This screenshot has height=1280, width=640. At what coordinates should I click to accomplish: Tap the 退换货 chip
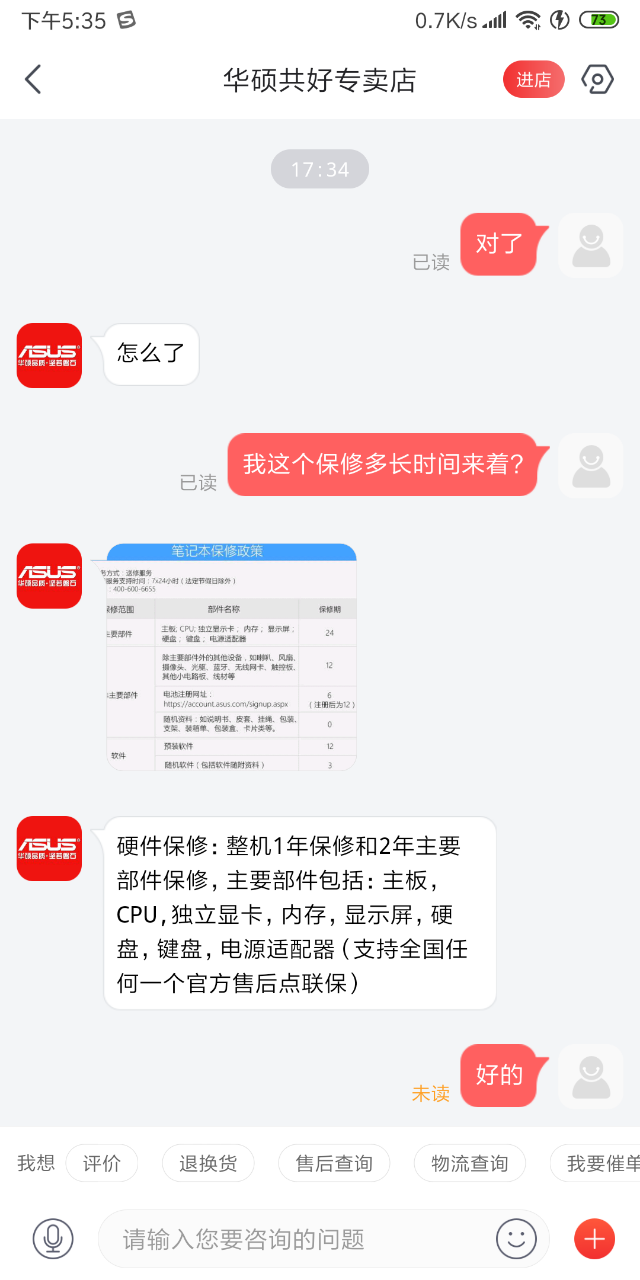click(208, 1163)
